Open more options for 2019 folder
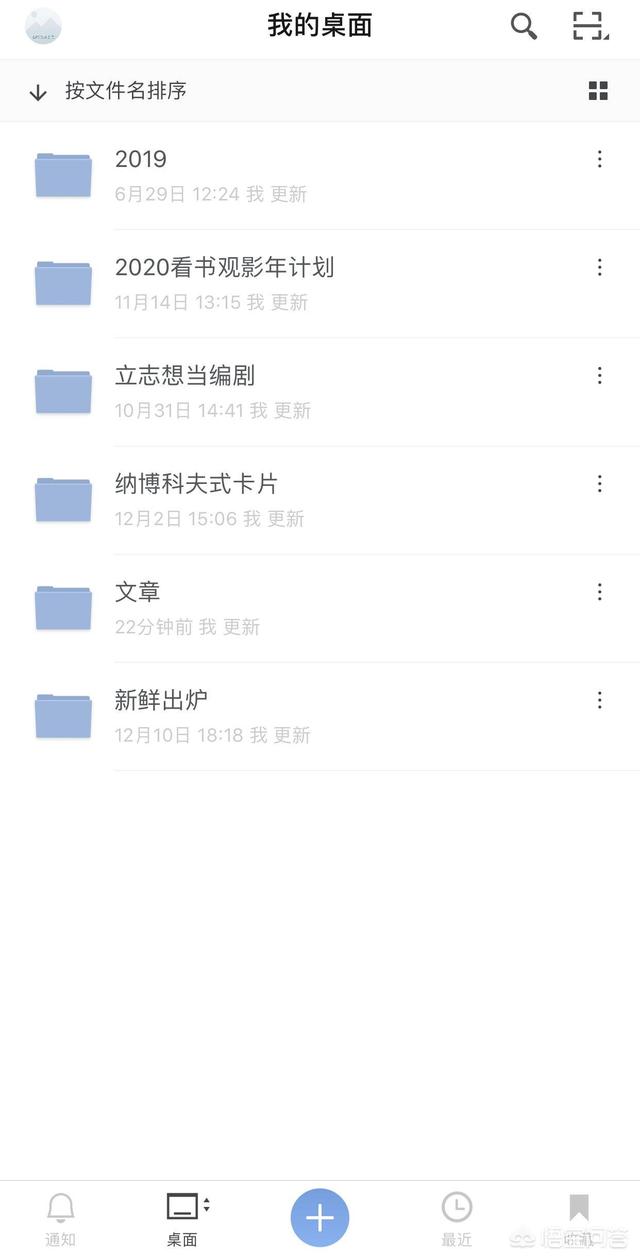 click(599, 159)
